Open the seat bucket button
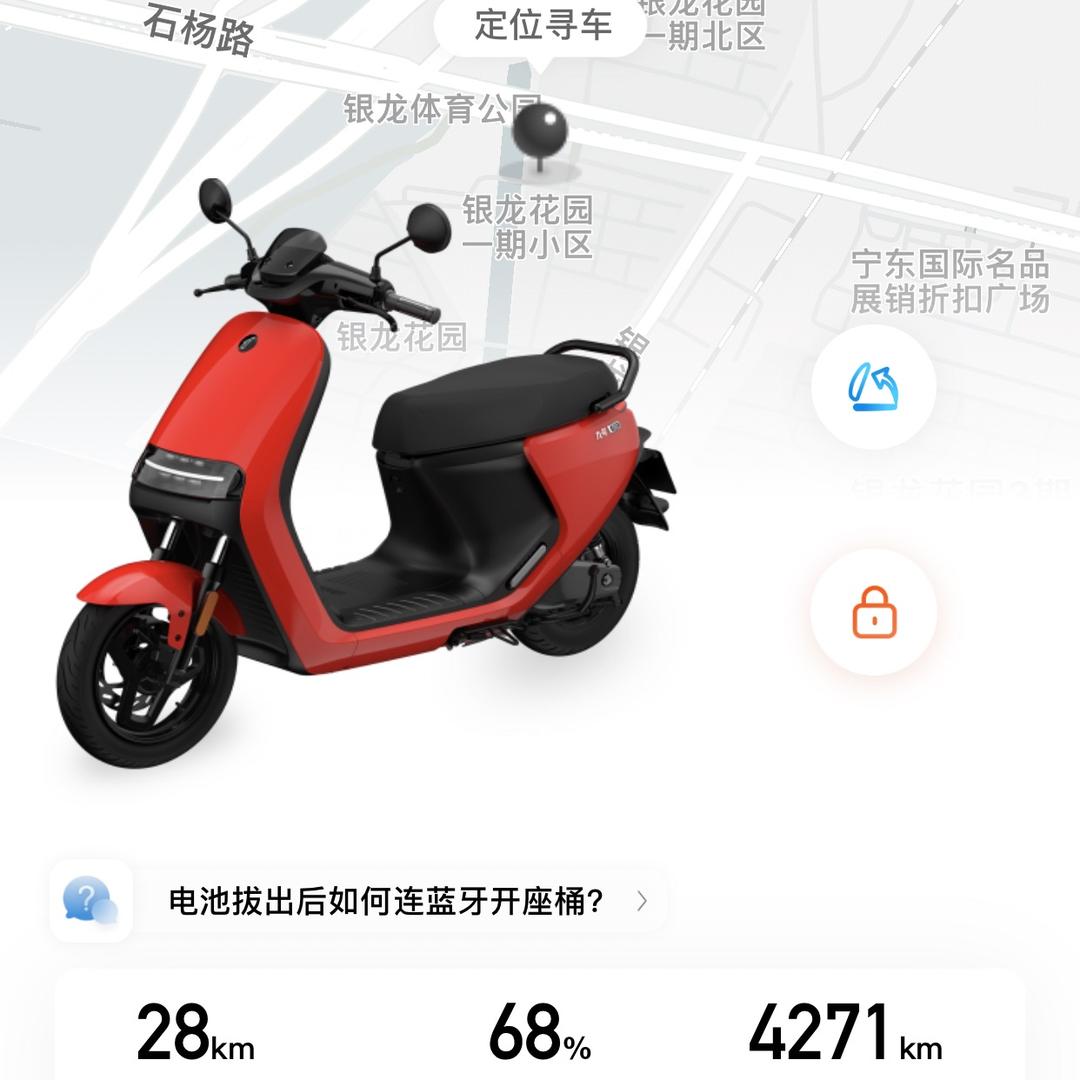The width and height of the screenshot is (1080, 1080). [x=873, y=387]
